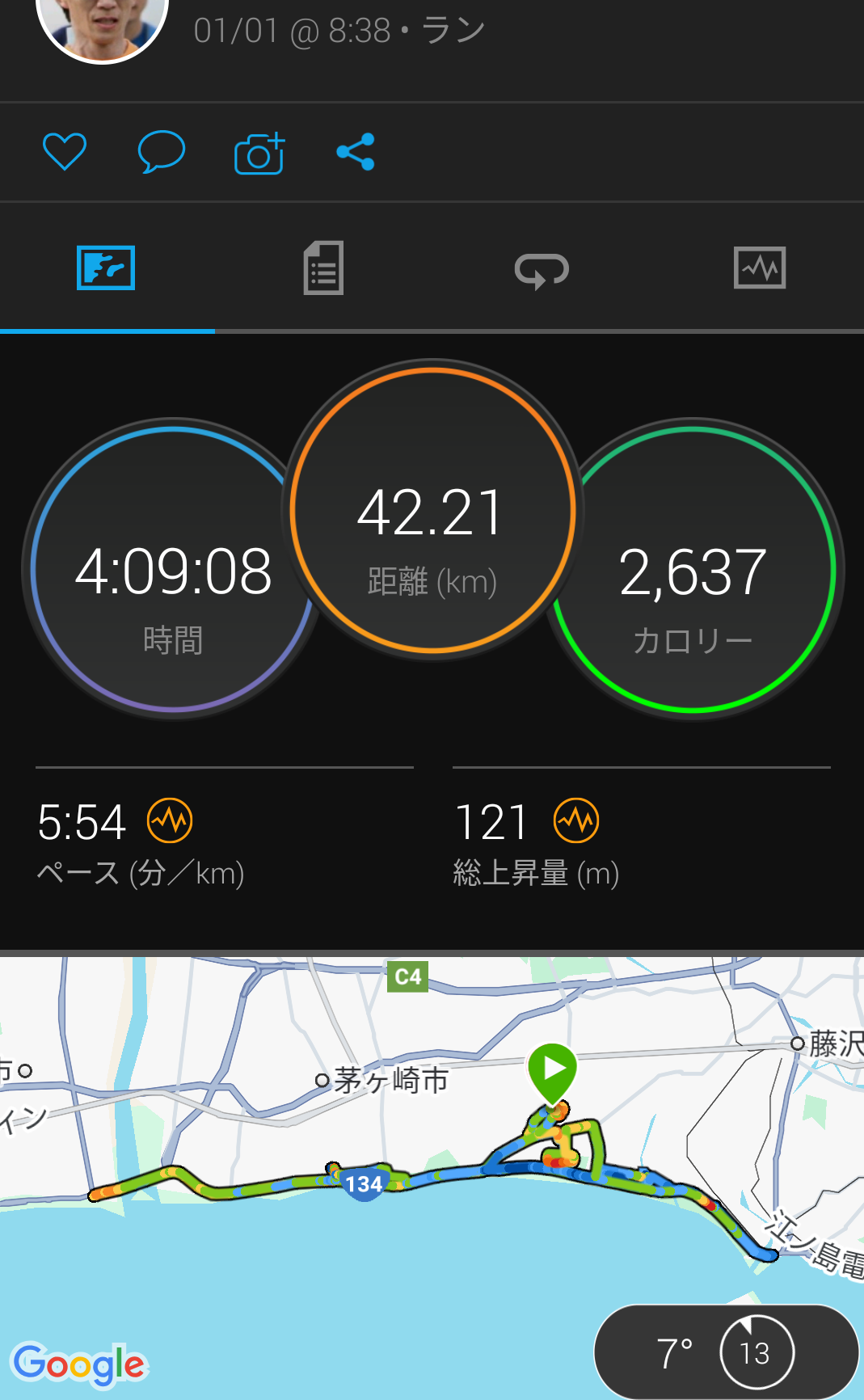Image resolution: width=864 pixels, height=1400 pixels.
Task: Select the overview map tab
Action: coord(106,268)
